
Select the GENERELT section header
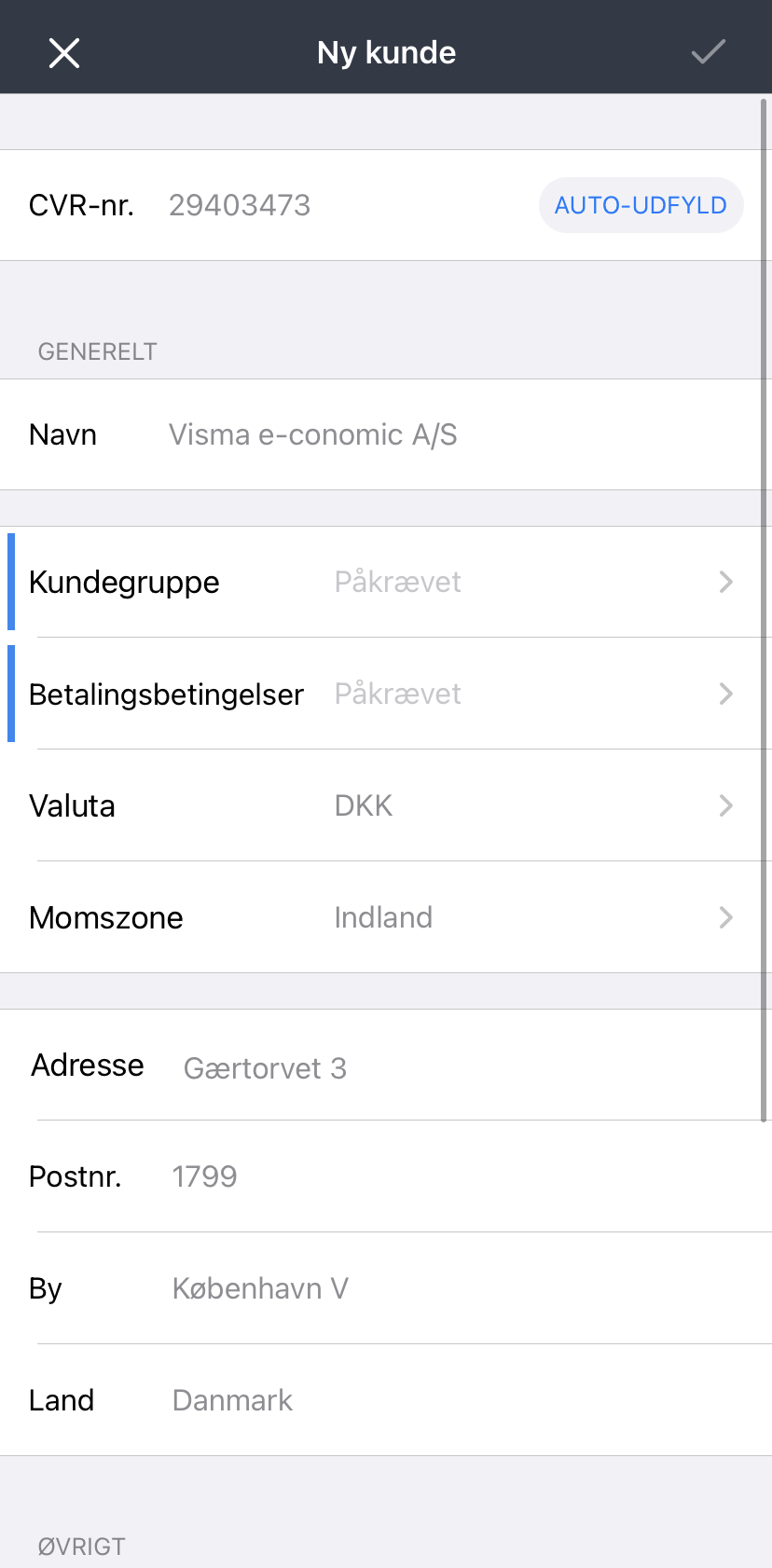tap(97, 351)
